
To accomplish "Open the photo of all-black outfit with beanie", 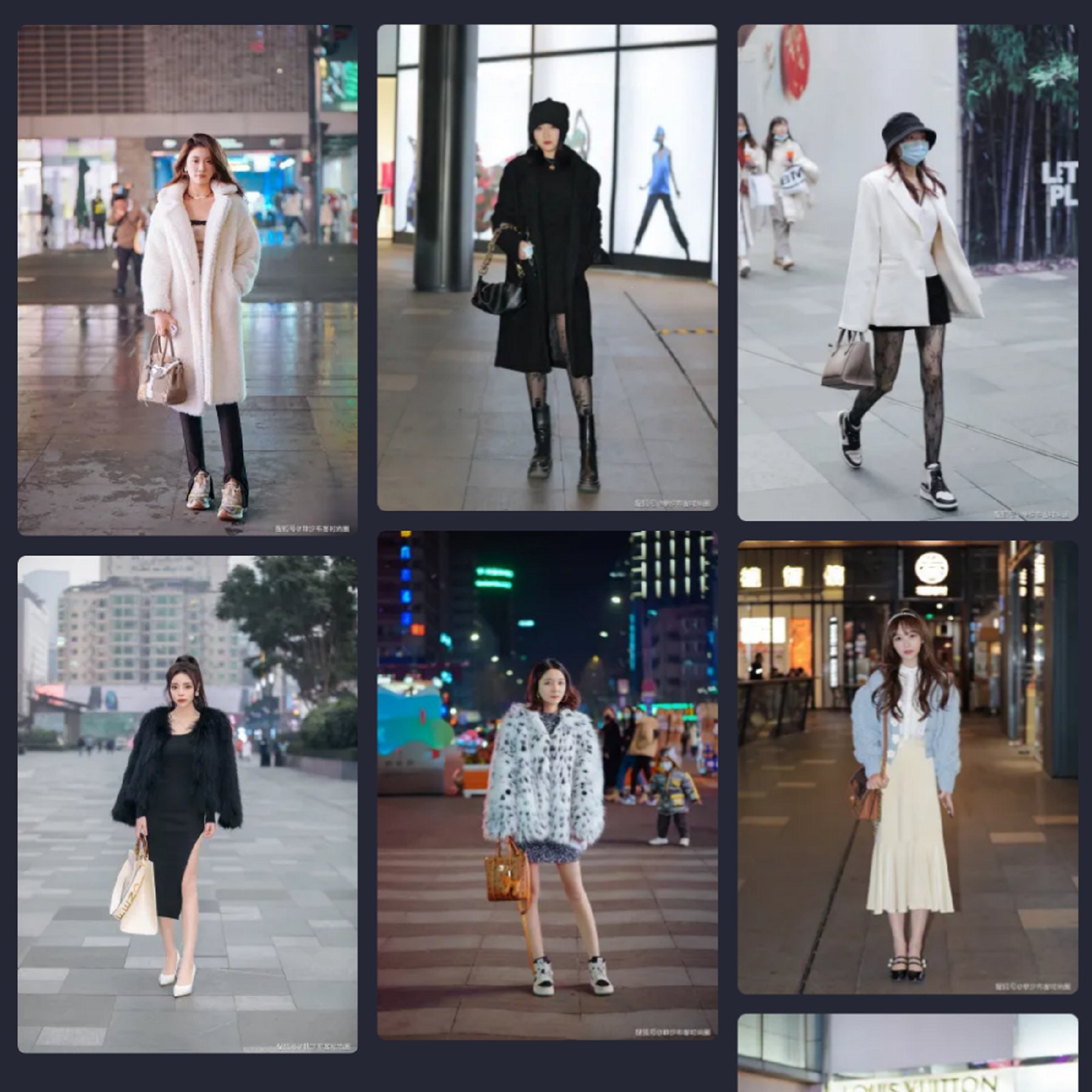I will (547, 268).
